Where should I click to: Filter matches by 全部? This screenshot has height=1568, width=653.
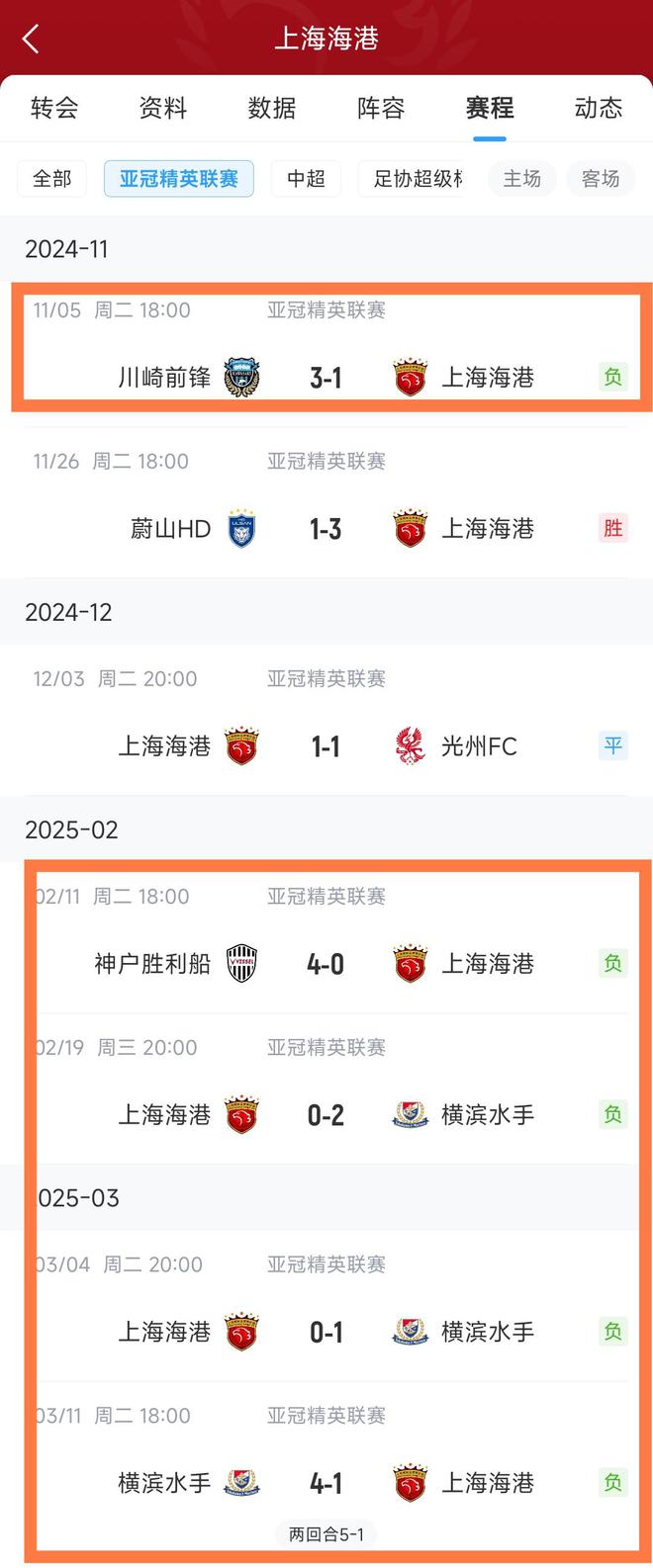click(52, 179)
